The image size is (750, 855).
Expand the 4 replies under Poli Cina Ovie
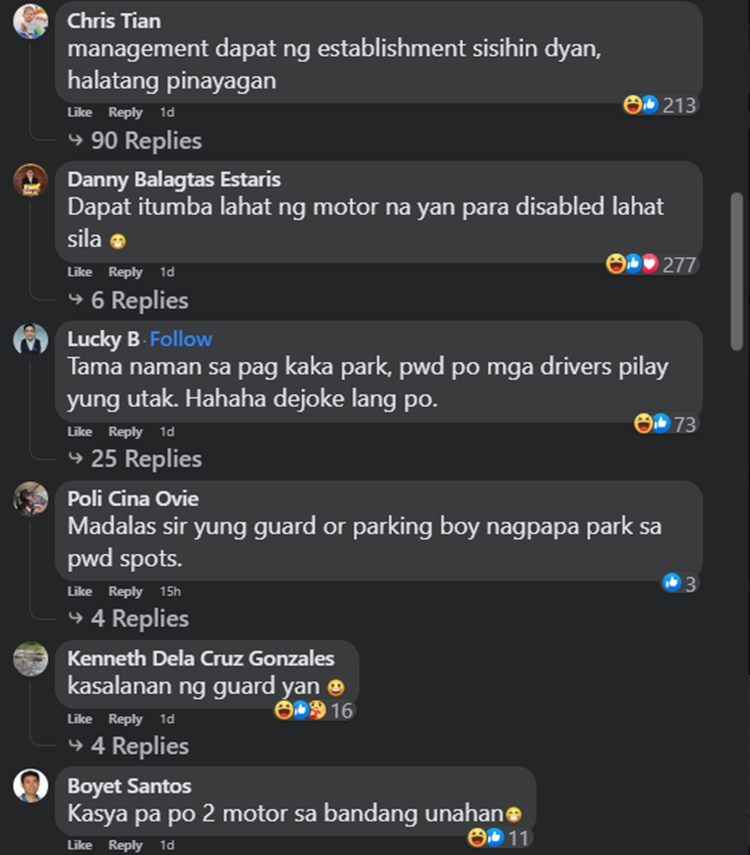tap(138, 619)
